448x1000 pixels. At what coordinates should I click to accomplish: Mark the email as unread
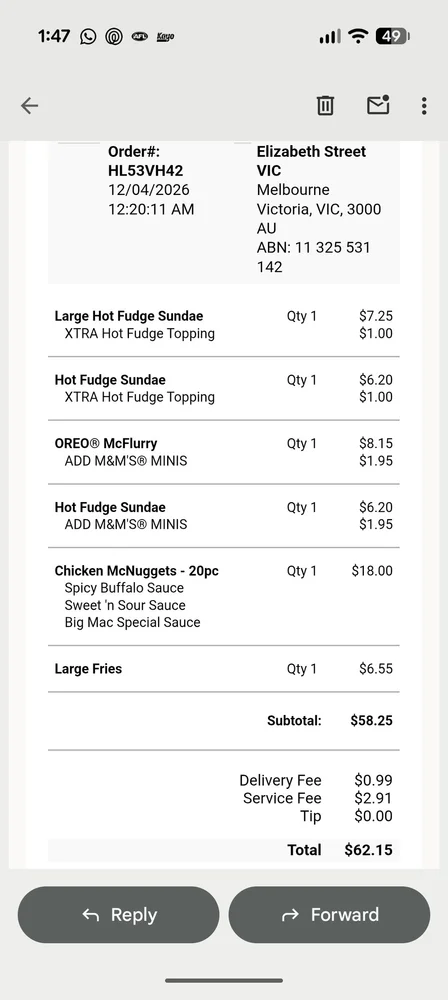coord(378,105)
